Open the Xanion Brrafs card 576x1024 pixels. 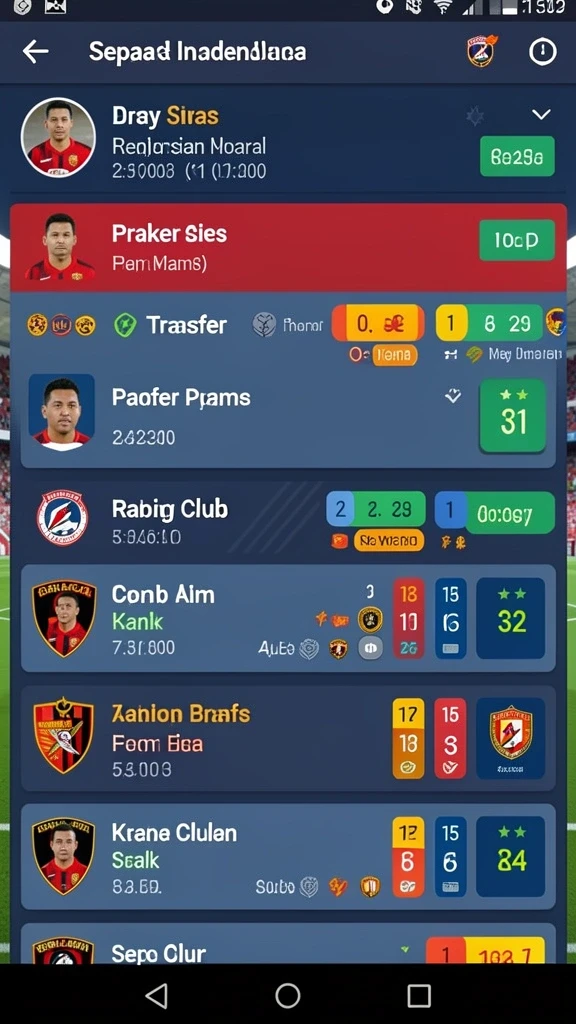click(x=288, y=739)
